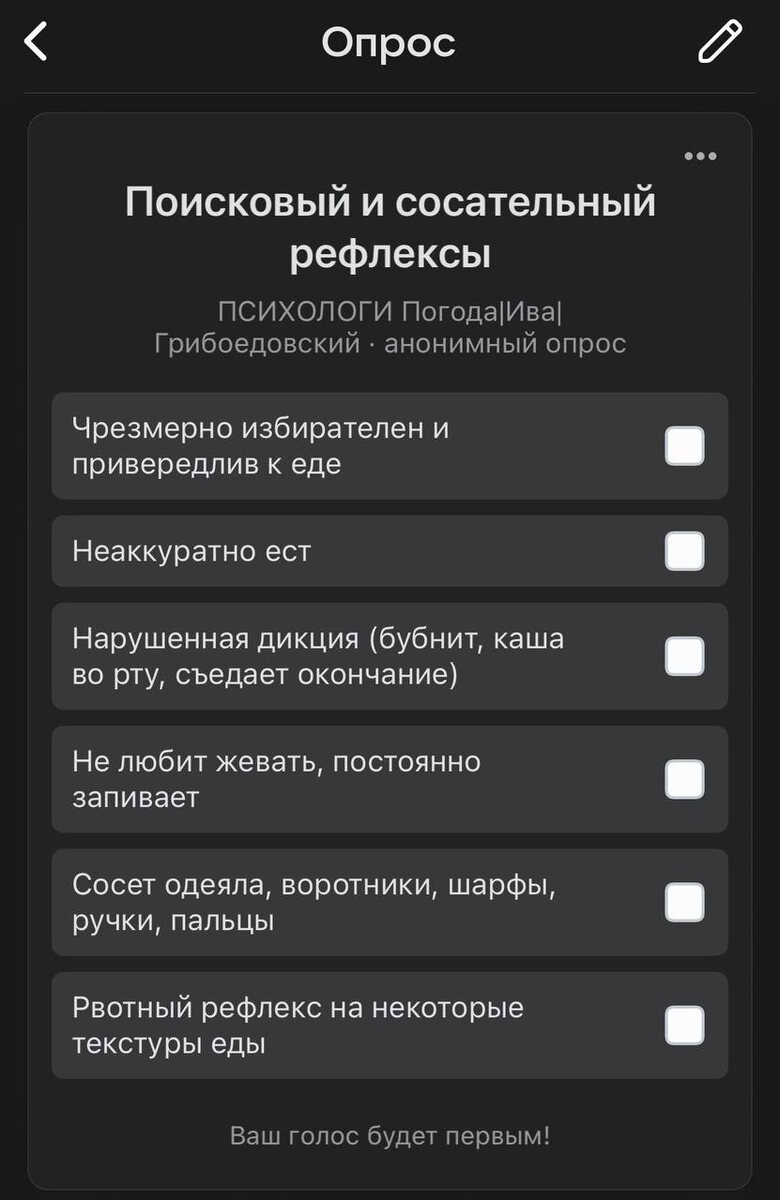Tap the back arrow to leave the poll
This screenshot has width=780, height=1200.
tap(36, 42)
